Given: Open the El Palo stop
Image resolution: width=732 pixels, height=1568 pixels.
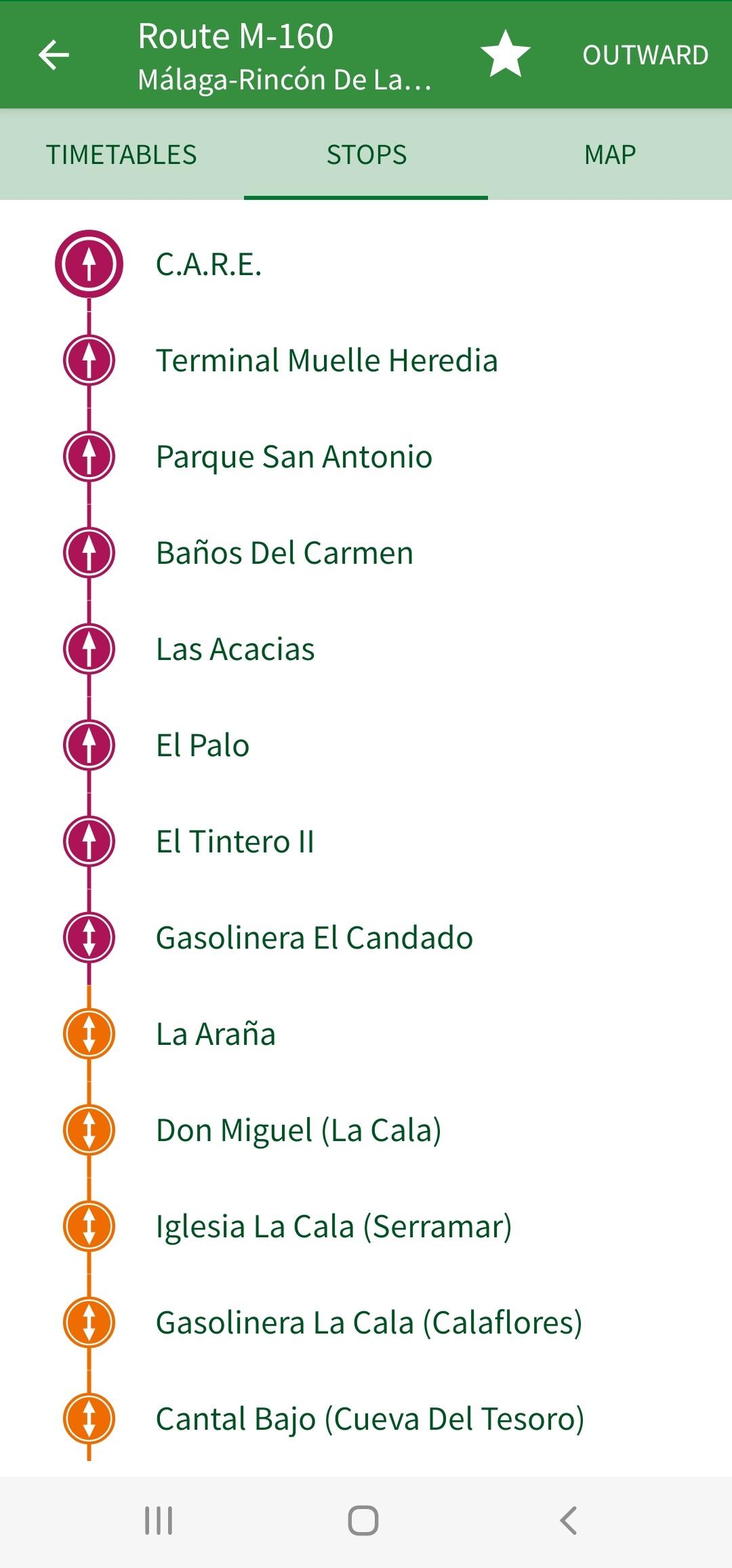Looking at the screenshot, I should (366, 745).
